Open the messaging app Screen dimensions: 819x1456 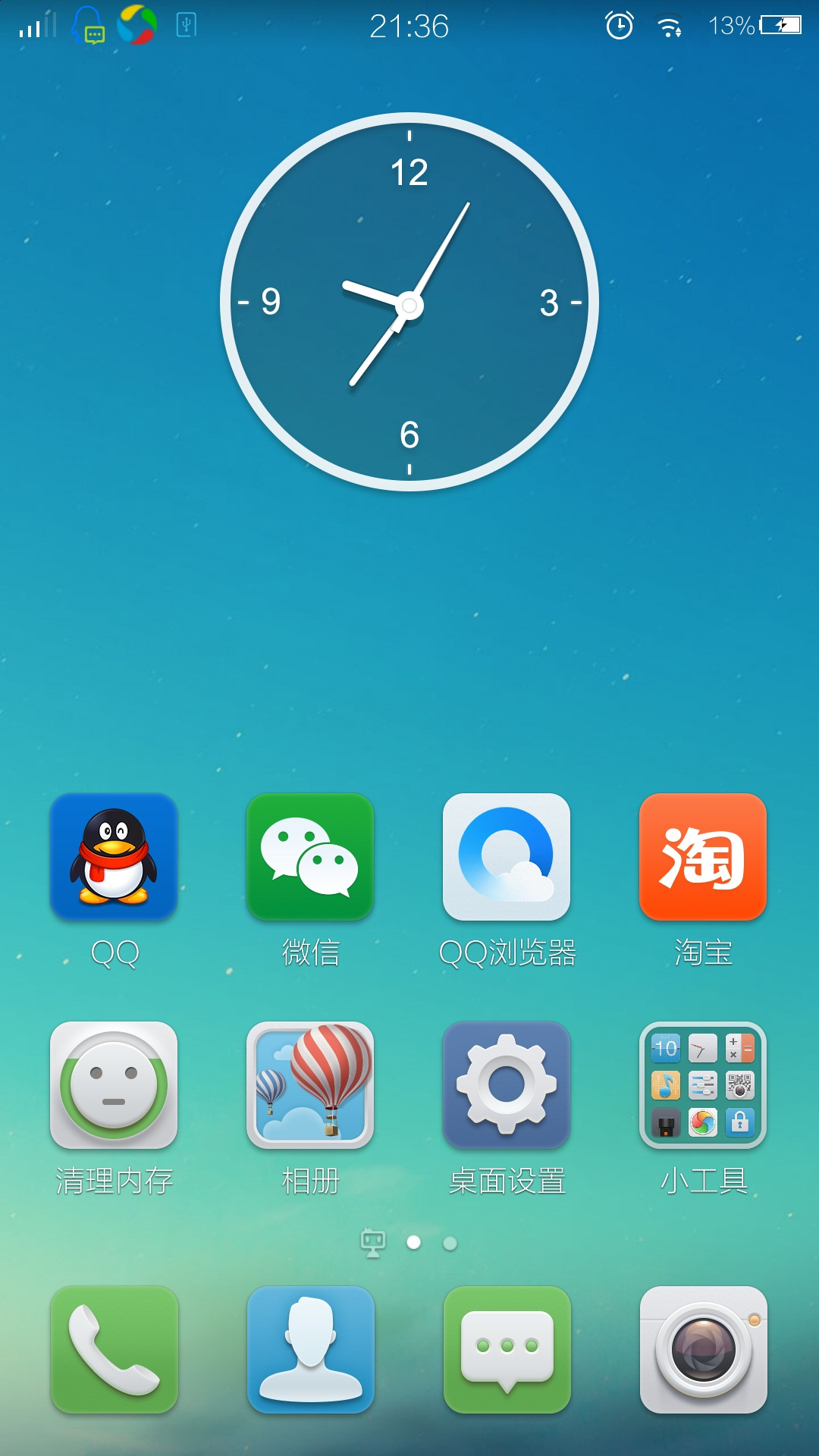pyautogui.click(x=507, y=1349)
